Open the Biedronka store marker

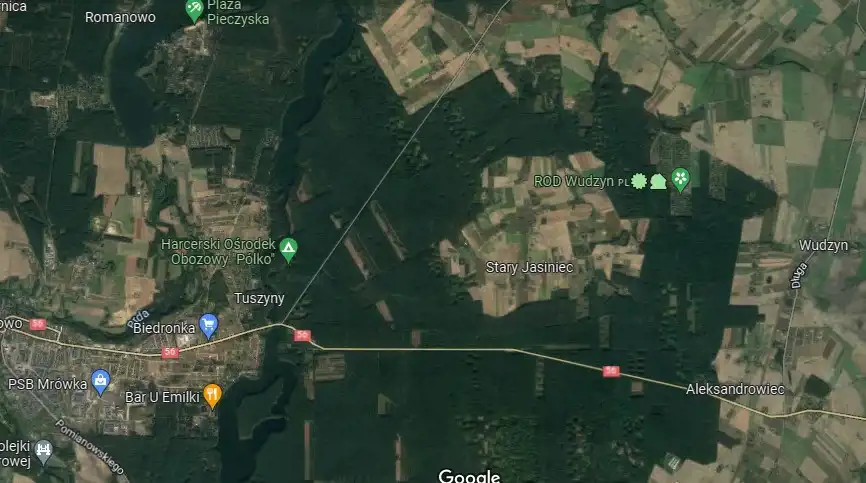[208, 324]
